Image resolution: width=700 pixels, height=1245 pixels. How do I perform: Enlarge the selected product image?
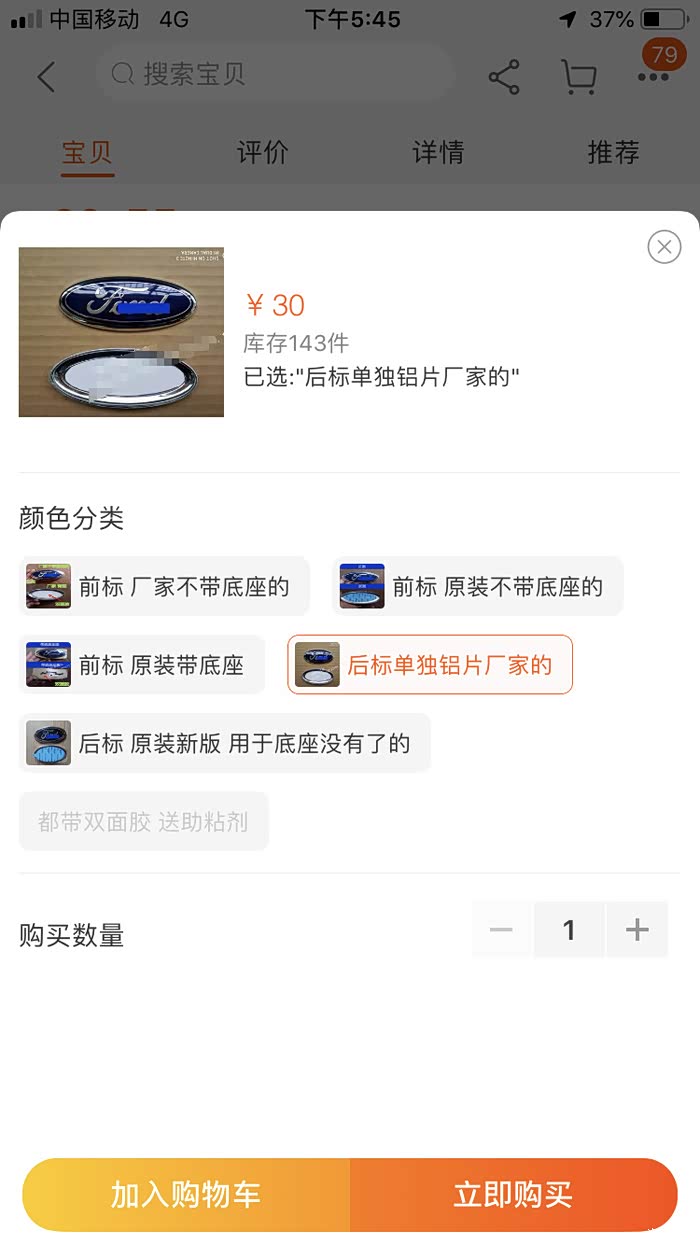(x=121, y=332)
